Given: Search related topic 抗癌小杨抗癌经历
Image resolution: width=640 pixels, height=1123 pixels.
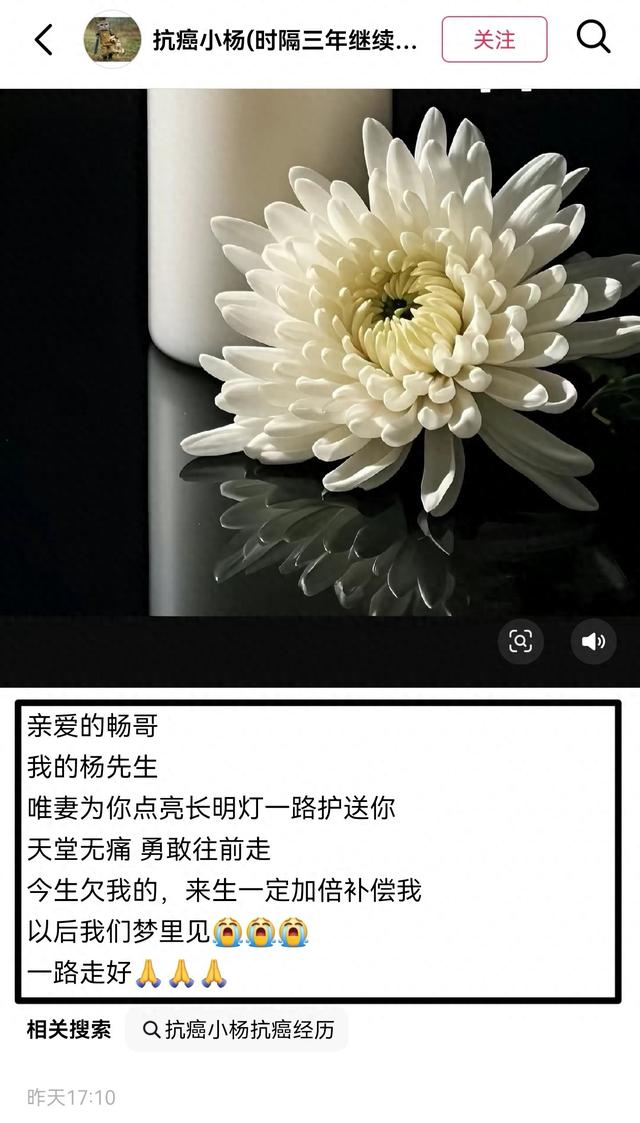Looking at the screenshot, I should pos(237,1029).
